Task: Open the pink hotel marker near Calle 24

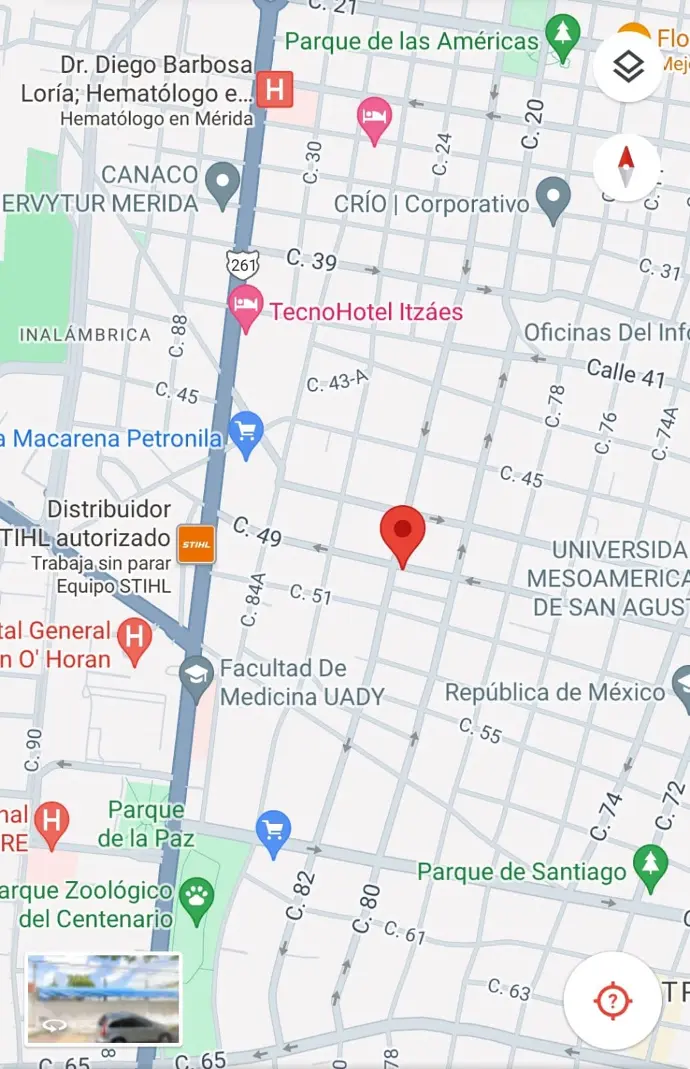Action: pos(375,117)
